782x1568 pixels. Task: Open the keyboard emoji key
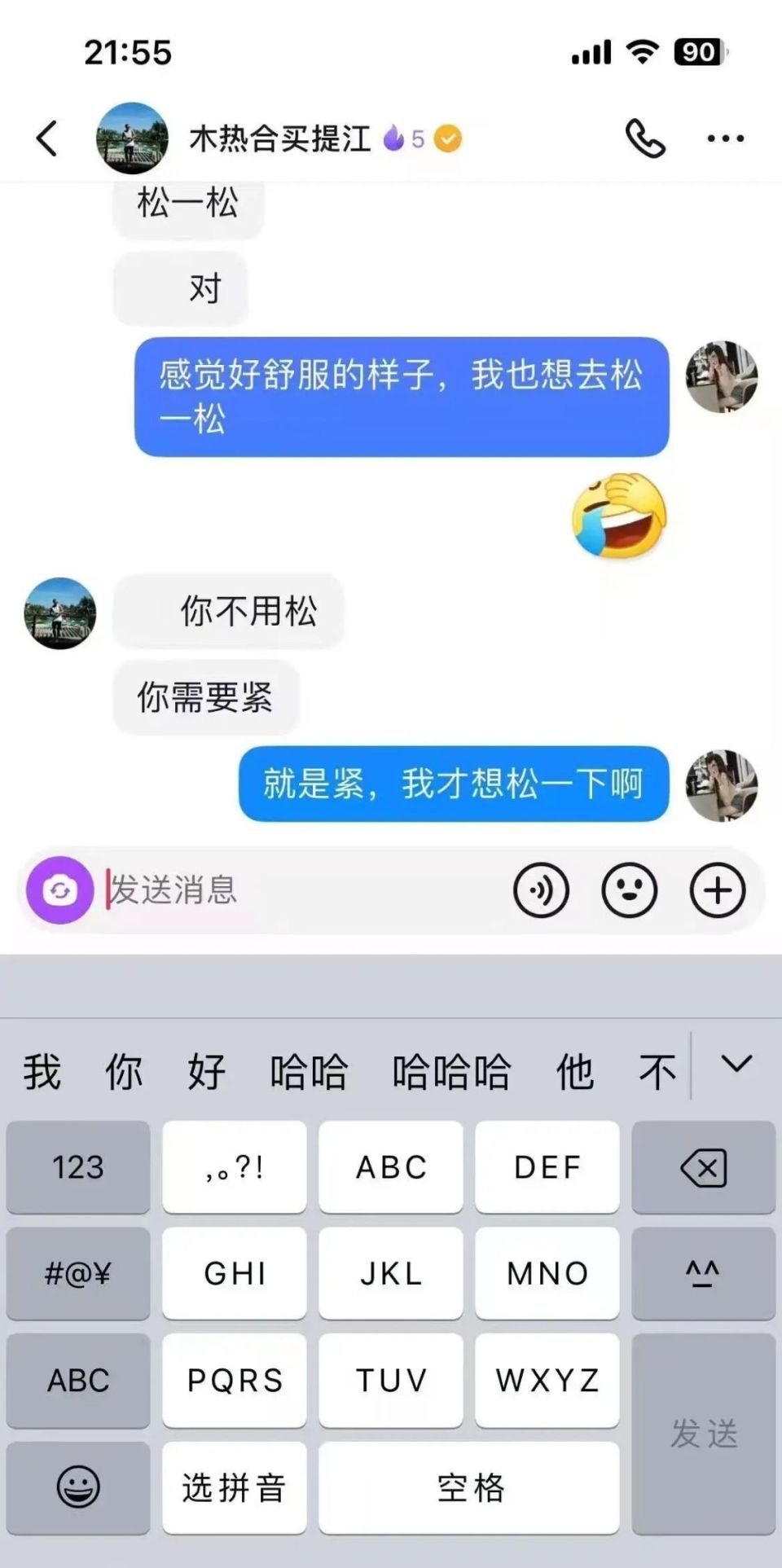(x=78, y=1488)
